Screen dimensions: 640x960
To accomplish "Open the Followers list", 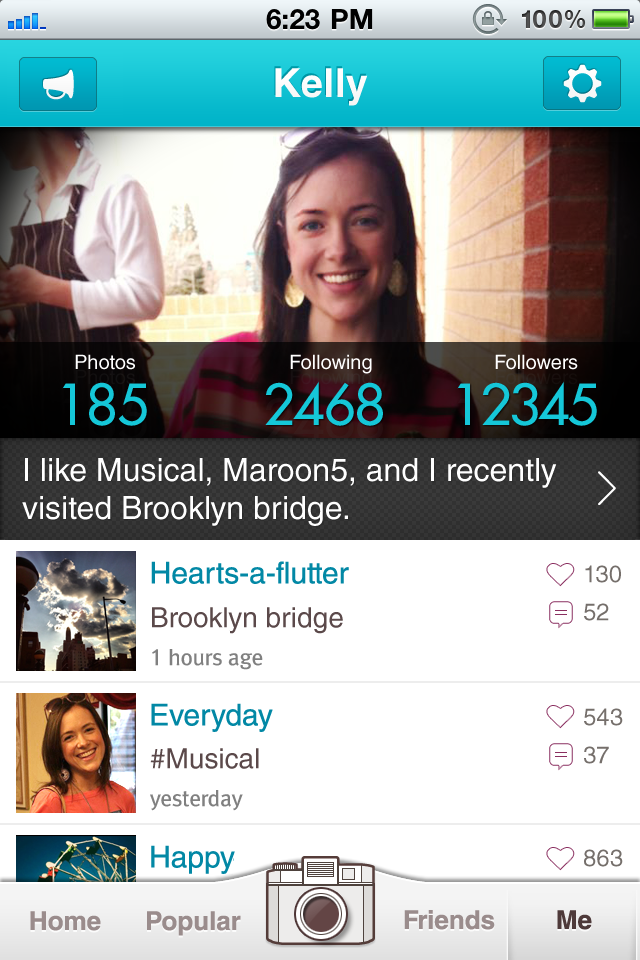I will tap(527, 392).
